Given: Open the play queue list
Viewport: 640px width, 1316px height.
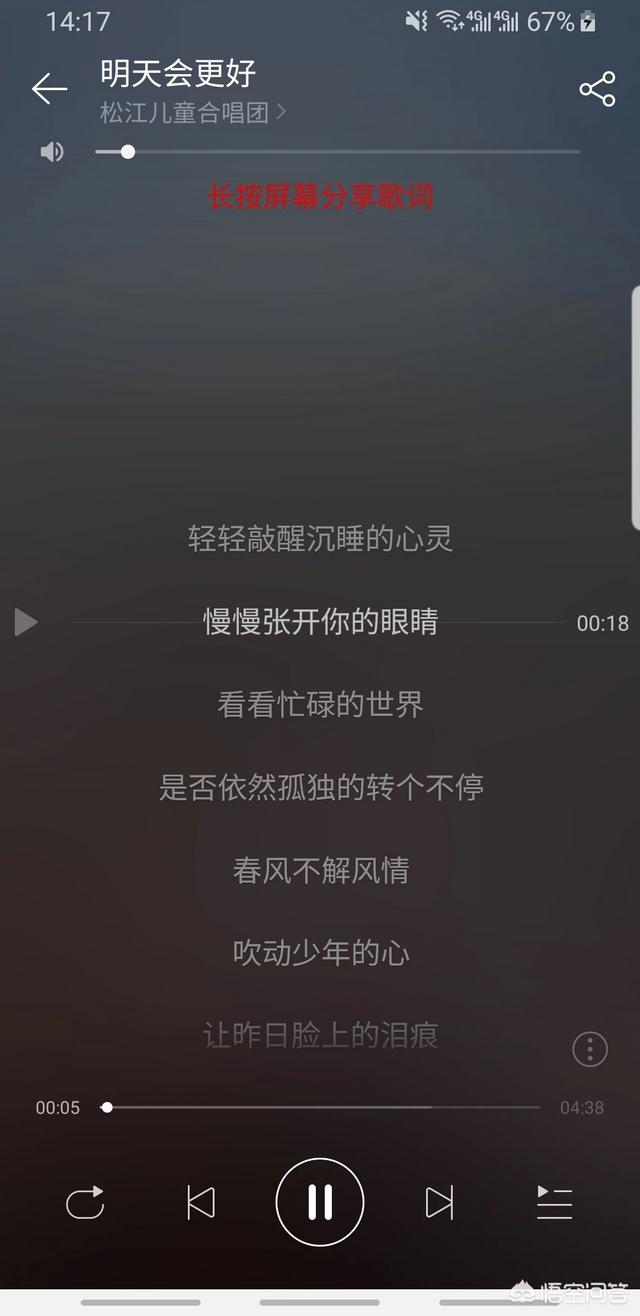Looking at the screenshot, I should click(x=555, y=1202).
